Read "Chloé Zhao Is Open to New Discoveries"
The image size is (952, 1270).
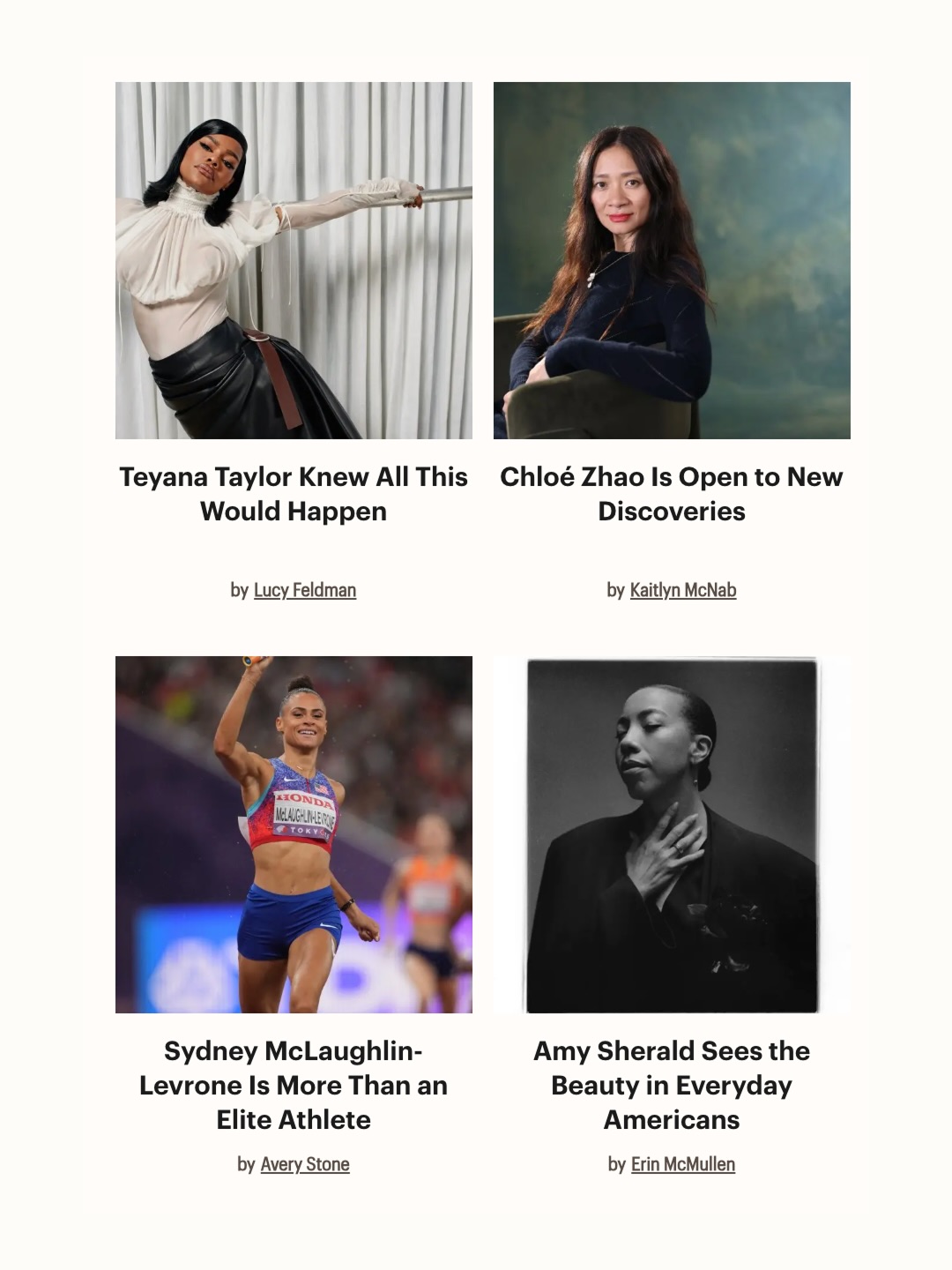pos(672,494)
